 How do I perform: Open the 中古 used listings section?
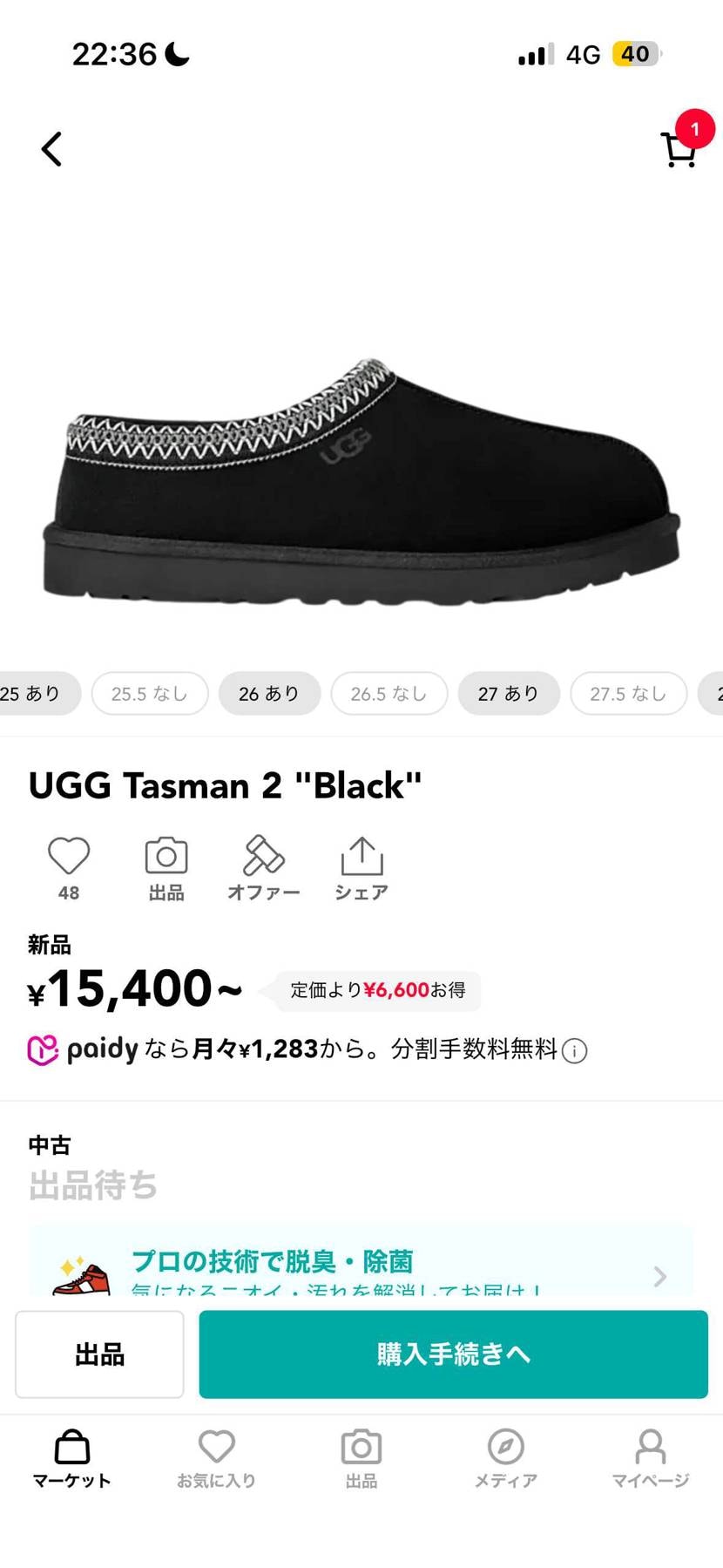(52, 1144)
